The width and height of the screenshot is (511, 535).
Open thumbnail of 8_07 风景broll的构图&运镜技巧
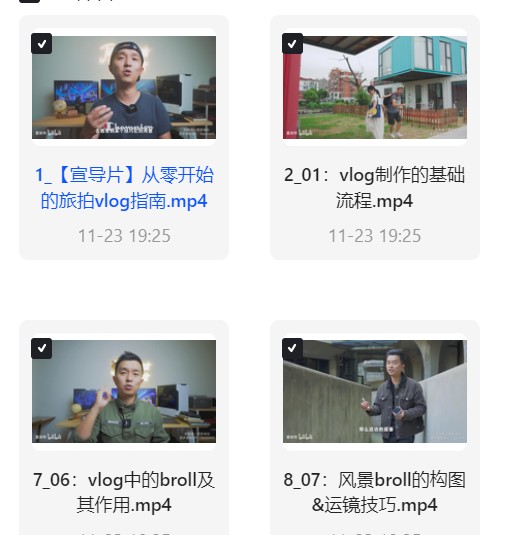375,391
